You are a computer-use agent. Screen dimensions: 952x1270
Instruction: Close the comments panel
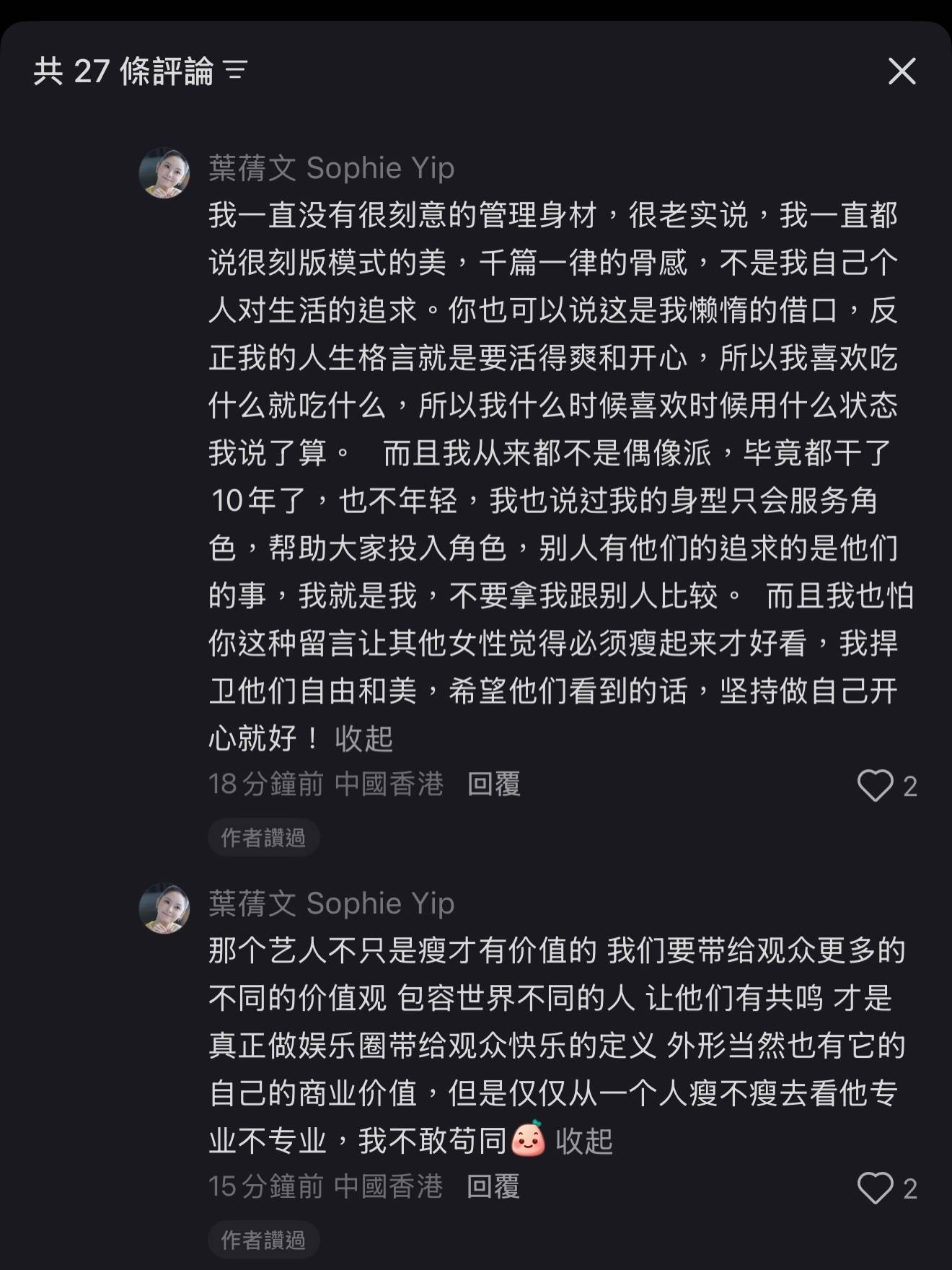(x=902, y=71)
